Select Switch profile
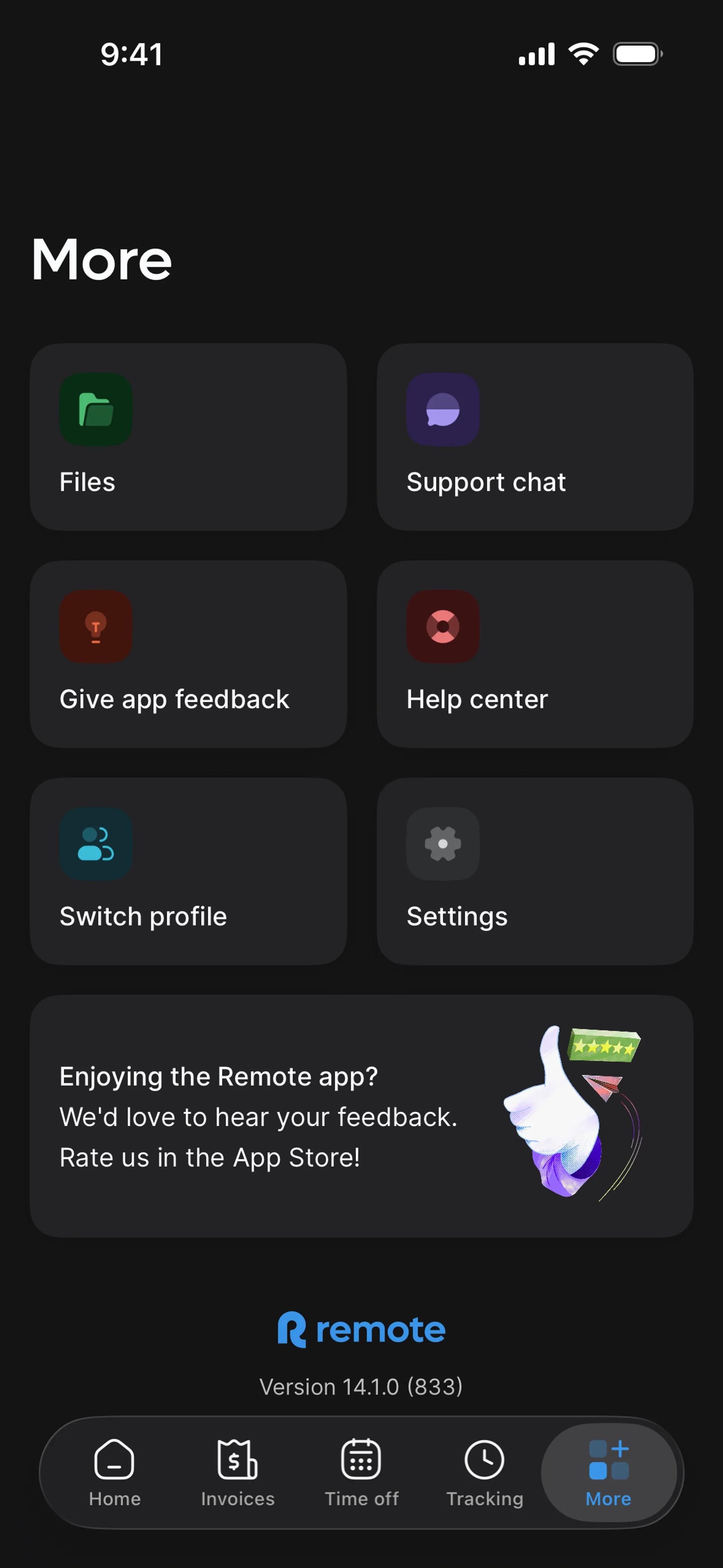This screenshot has width=723, height=1568. 188,871
